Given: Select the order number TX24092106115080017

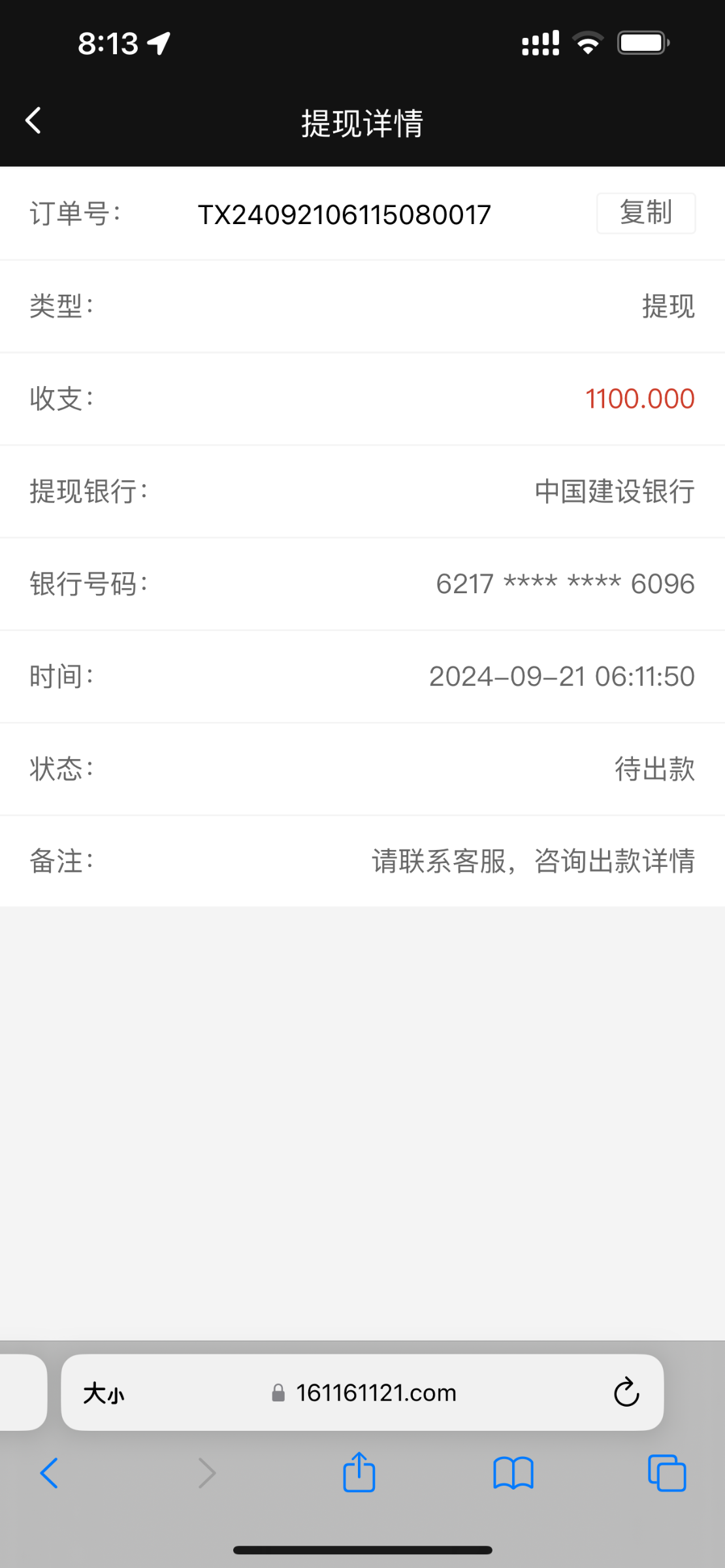Looking at the screenshot, I should (x=344, y=214).
